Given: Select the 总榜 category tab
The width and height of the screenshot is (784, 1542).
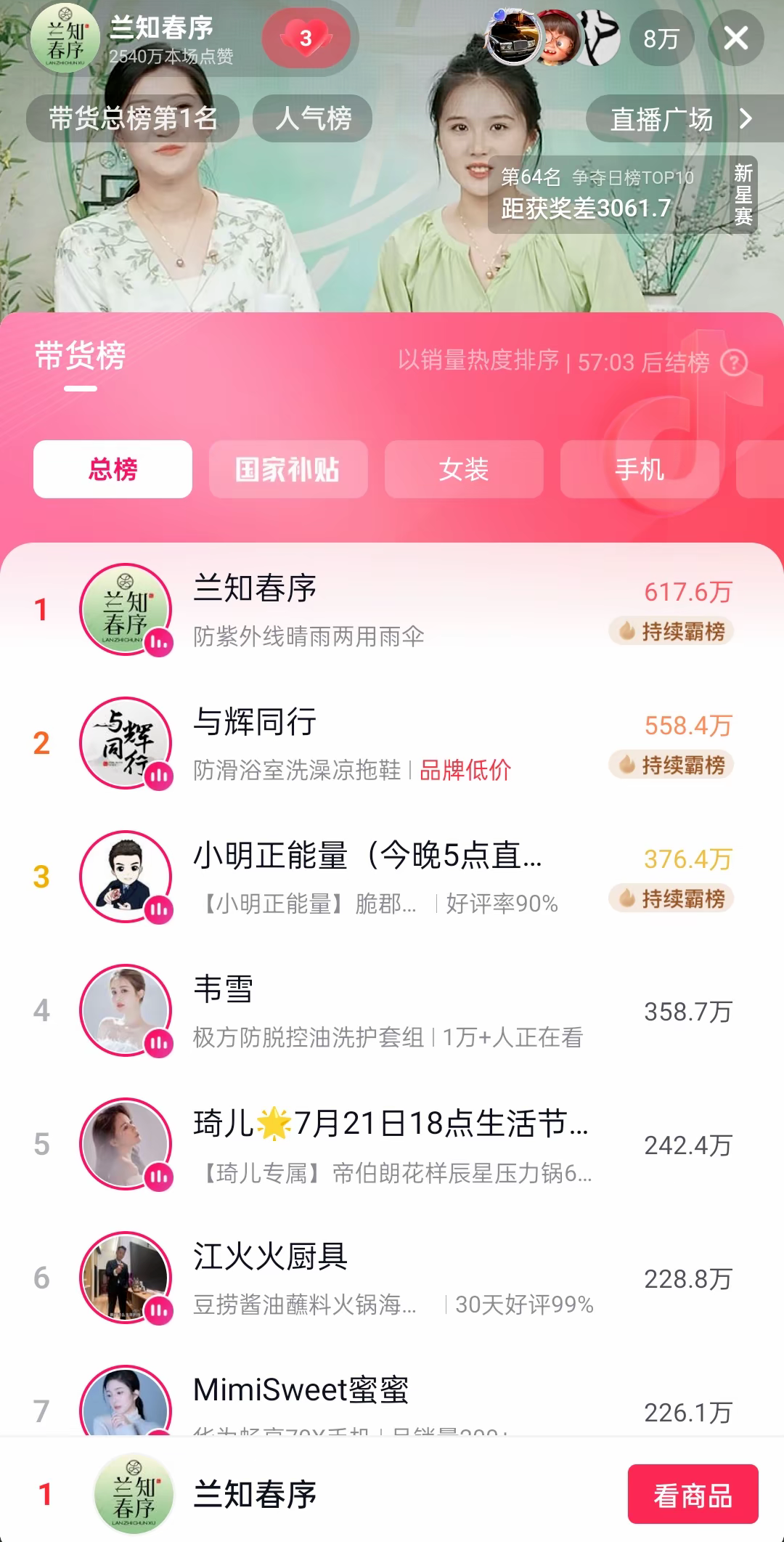Looking at the screenshot, I should pos(113,469).
